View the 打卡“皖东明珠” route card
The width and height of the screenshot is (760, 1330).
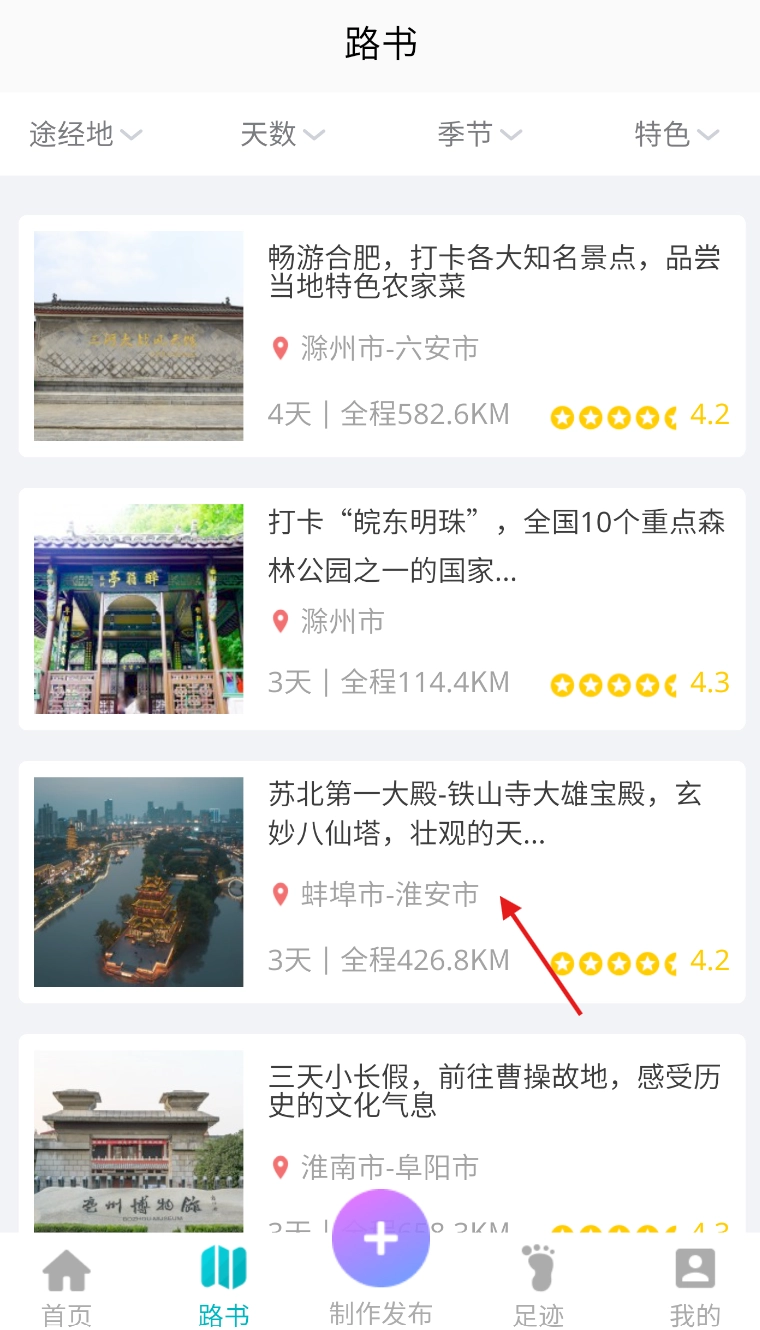(x=381, y=608)
